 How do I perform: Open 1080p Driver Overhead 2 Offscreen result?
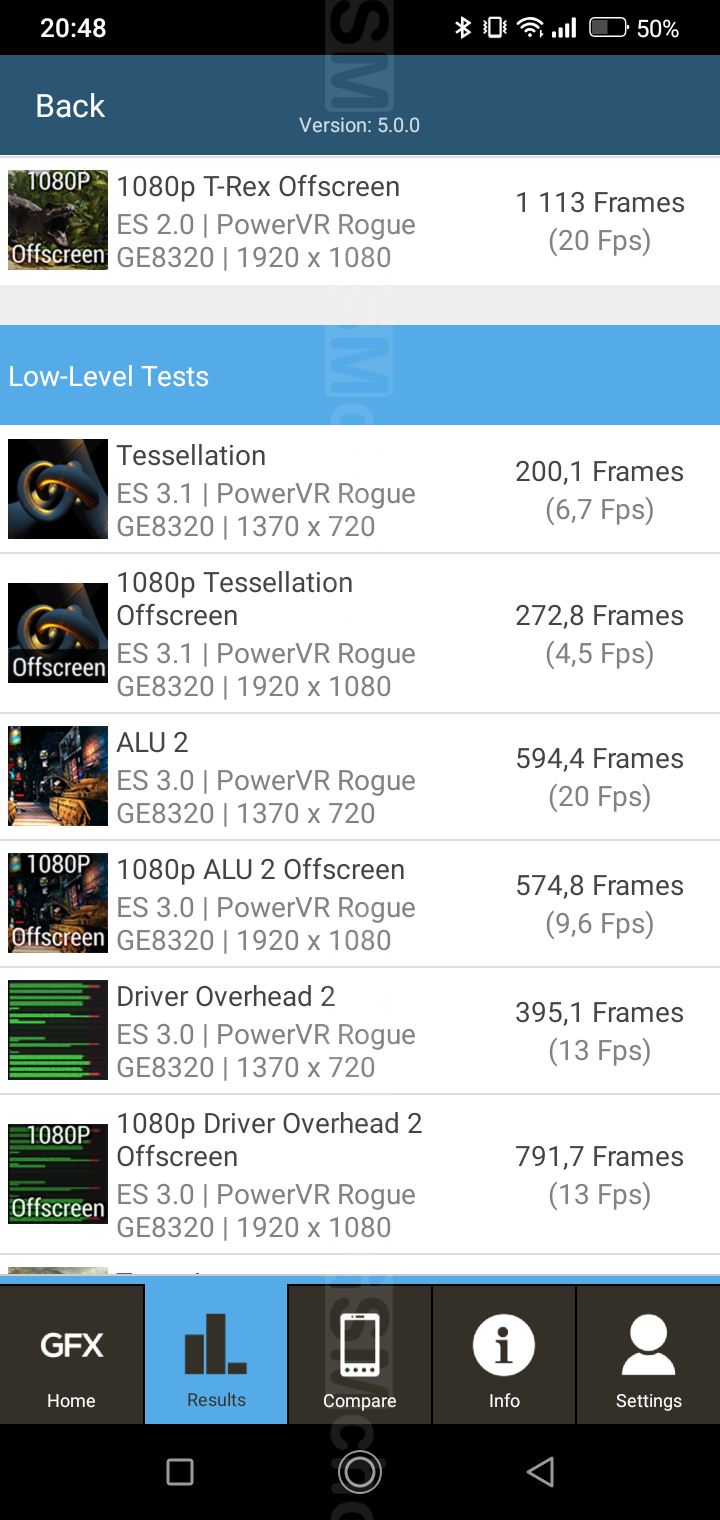tap(360, 1175)
